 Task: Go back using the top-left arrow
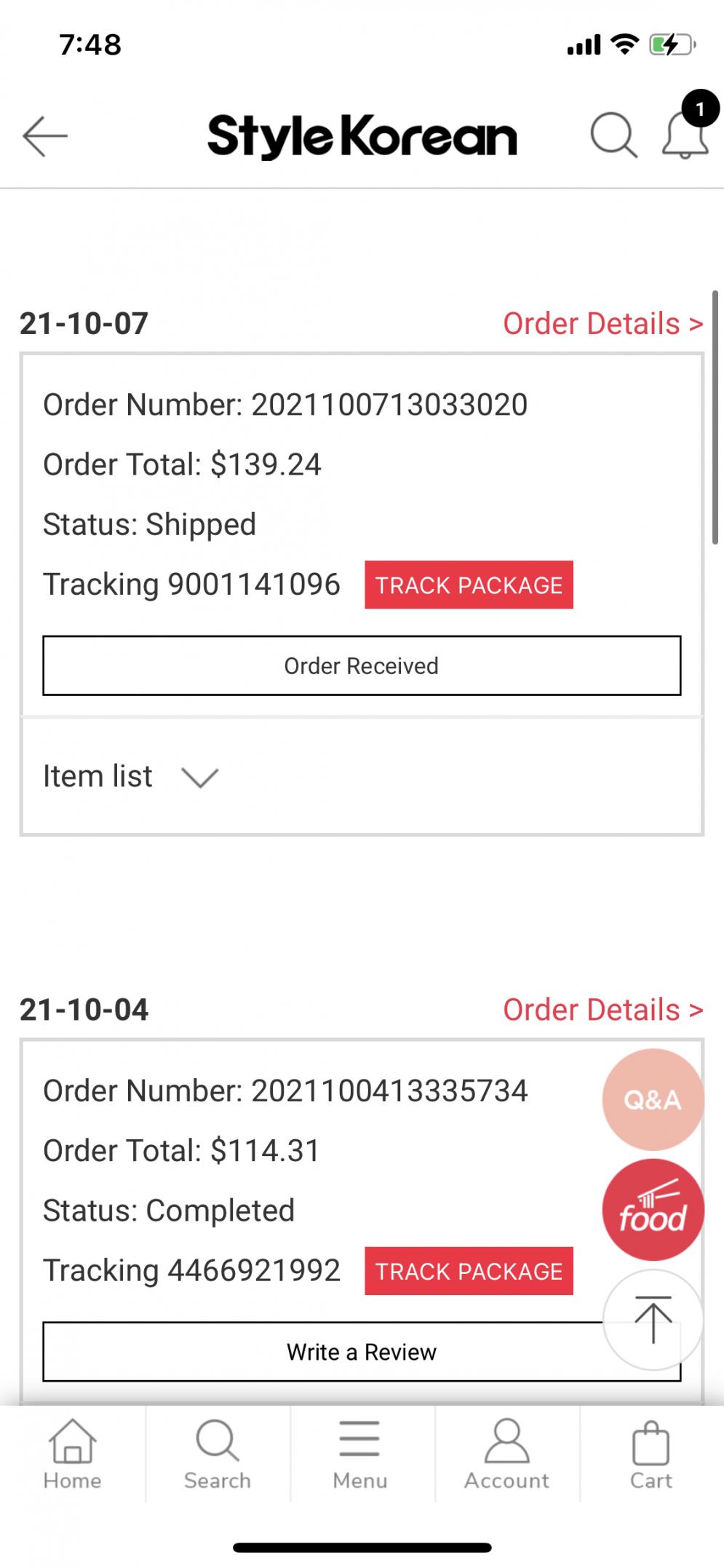[45, 135]
